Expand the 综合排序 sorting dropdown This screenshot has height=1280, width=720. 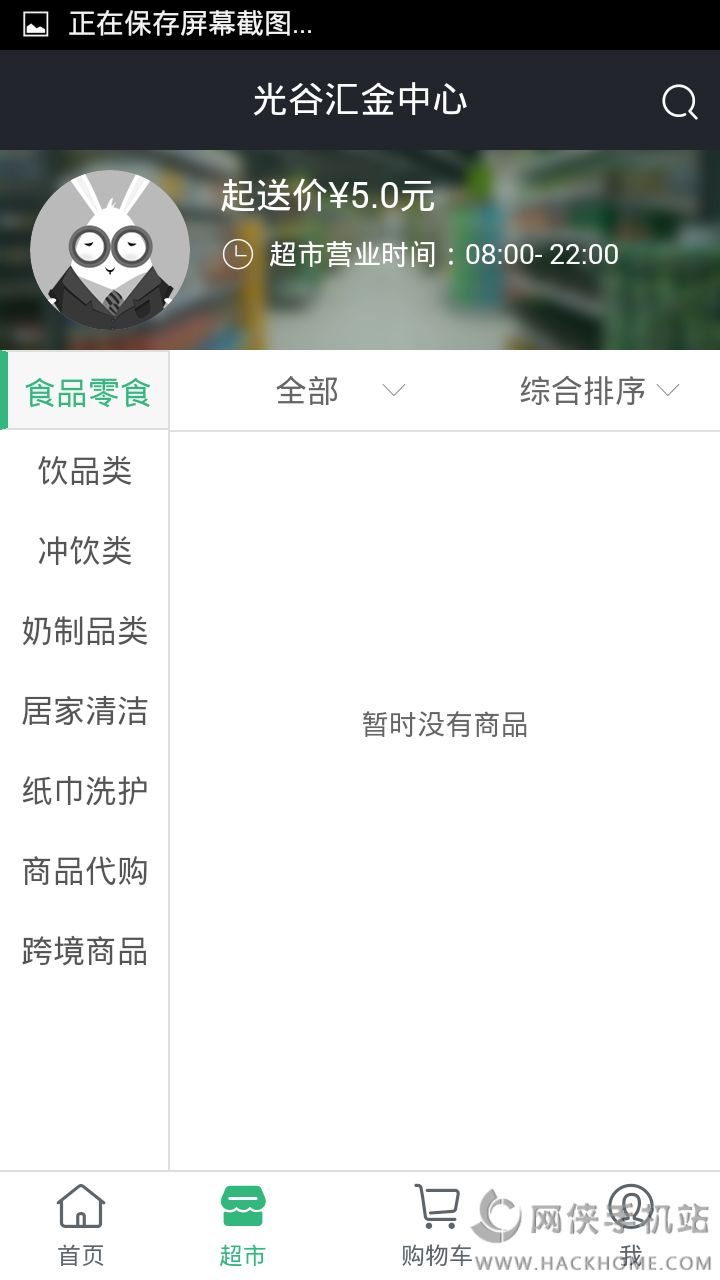pos(598,391)
